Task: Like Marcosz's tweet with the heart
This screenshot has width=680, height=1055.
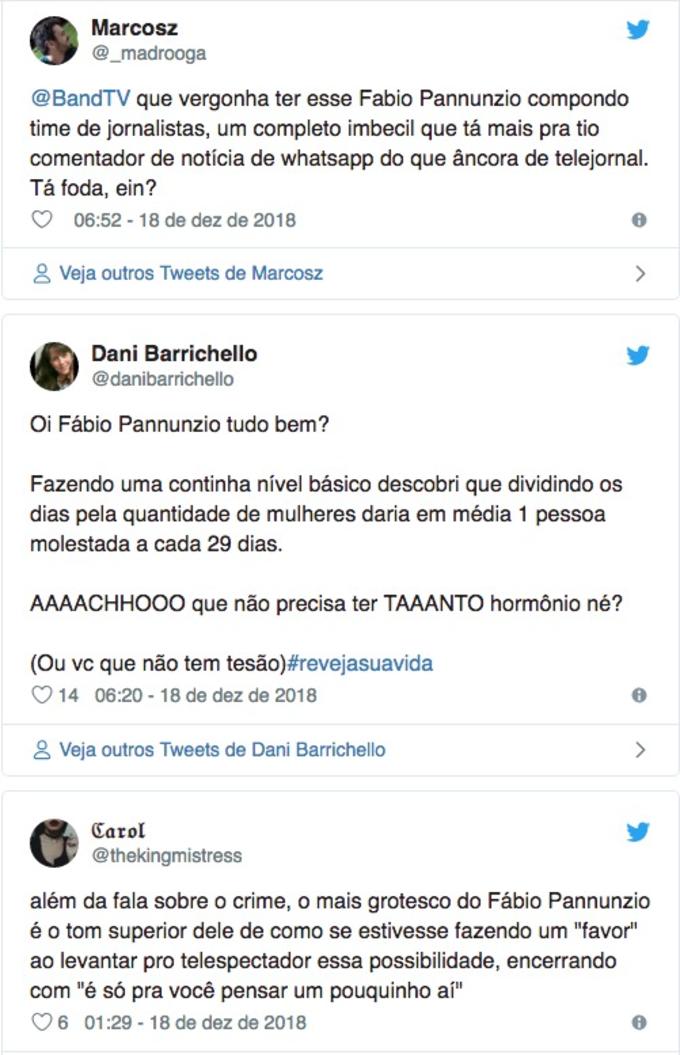Action: click(x=42, y=220)
